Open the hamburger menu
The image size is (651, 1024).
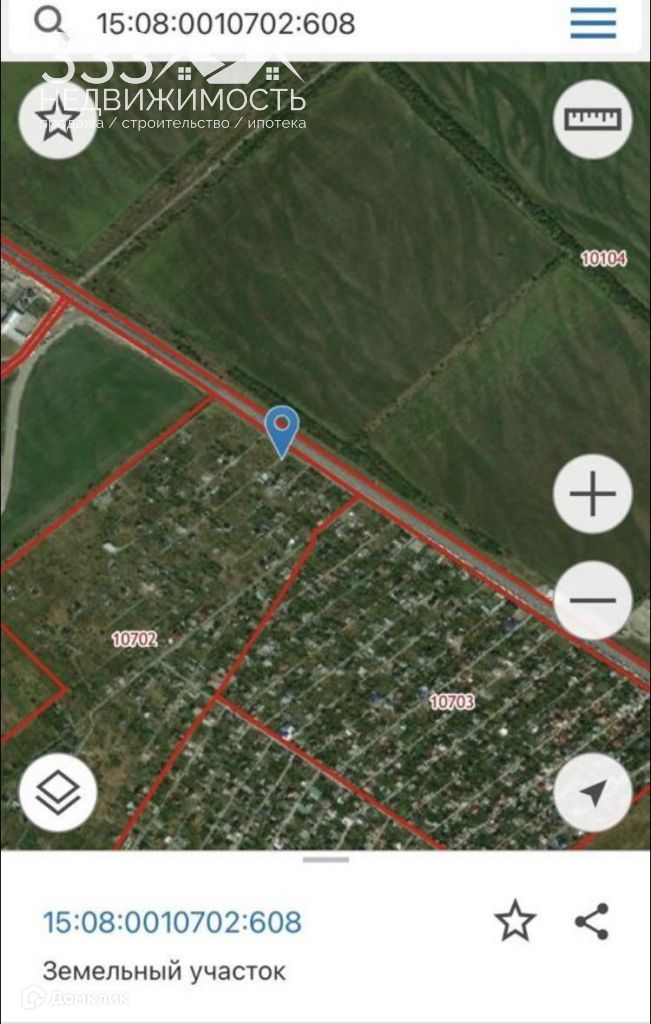click(x=593, y=23)
